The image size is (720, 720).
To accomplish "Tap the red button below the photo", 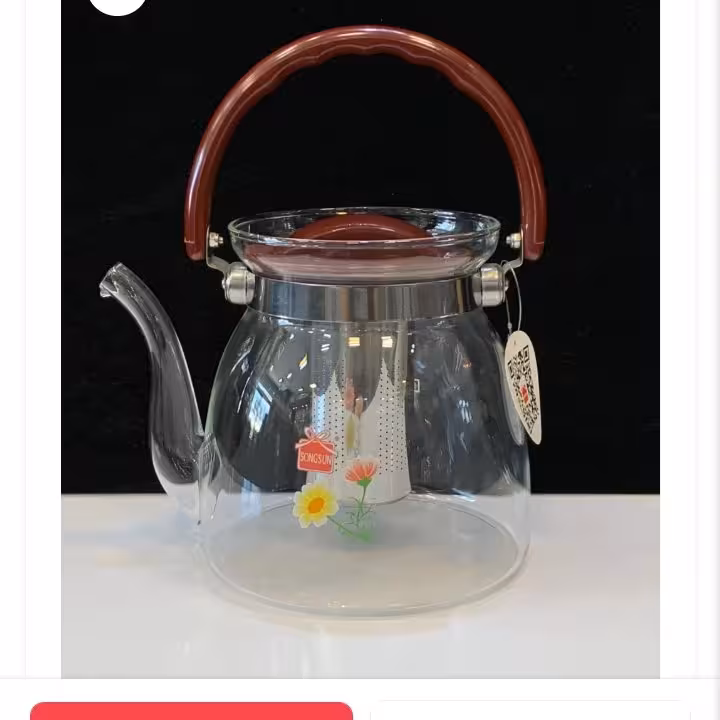I will 191,711.
